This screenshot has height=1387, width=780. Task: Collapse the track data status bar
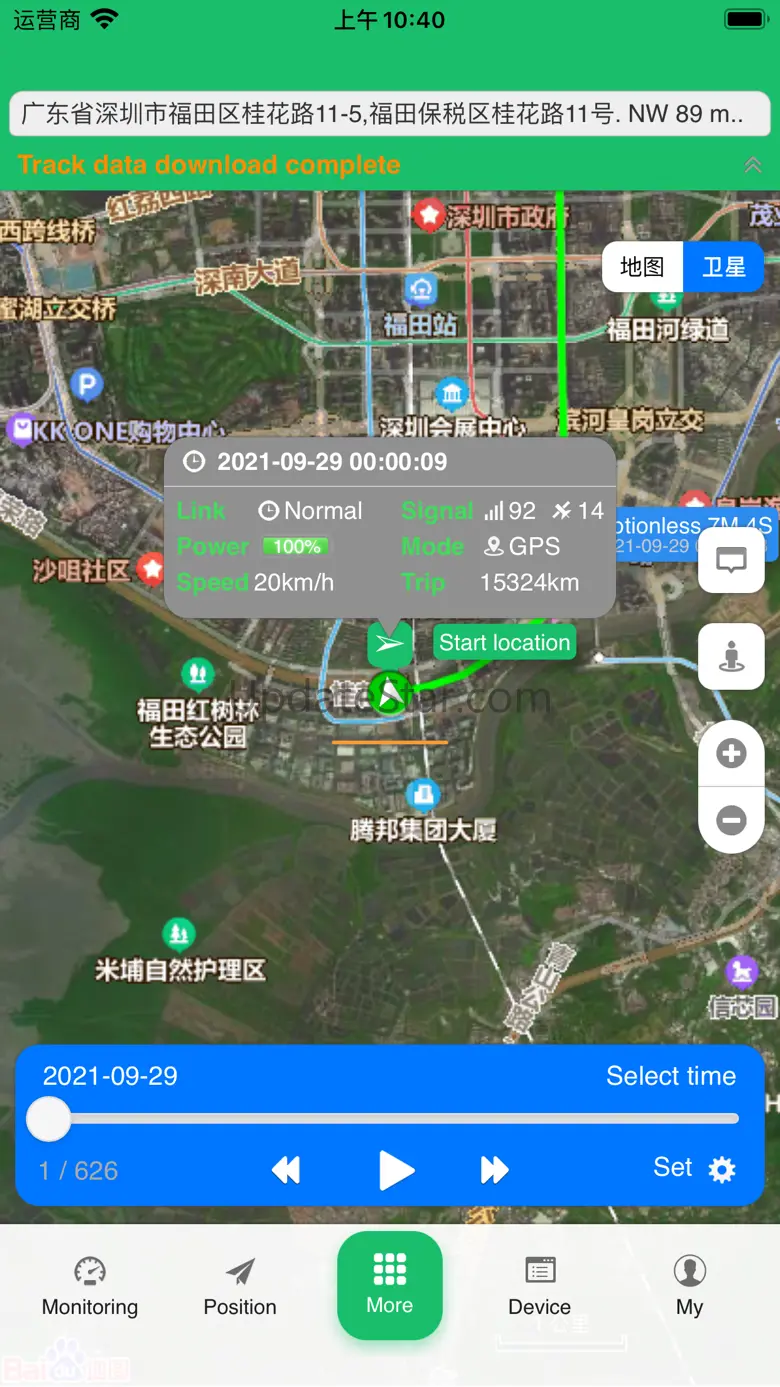[x=753, y=165]
